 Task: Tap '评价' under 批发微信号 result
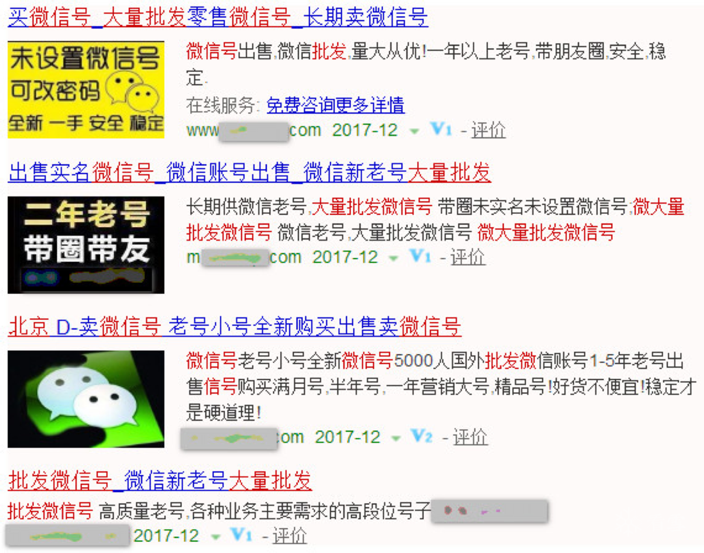coord(289,536)
